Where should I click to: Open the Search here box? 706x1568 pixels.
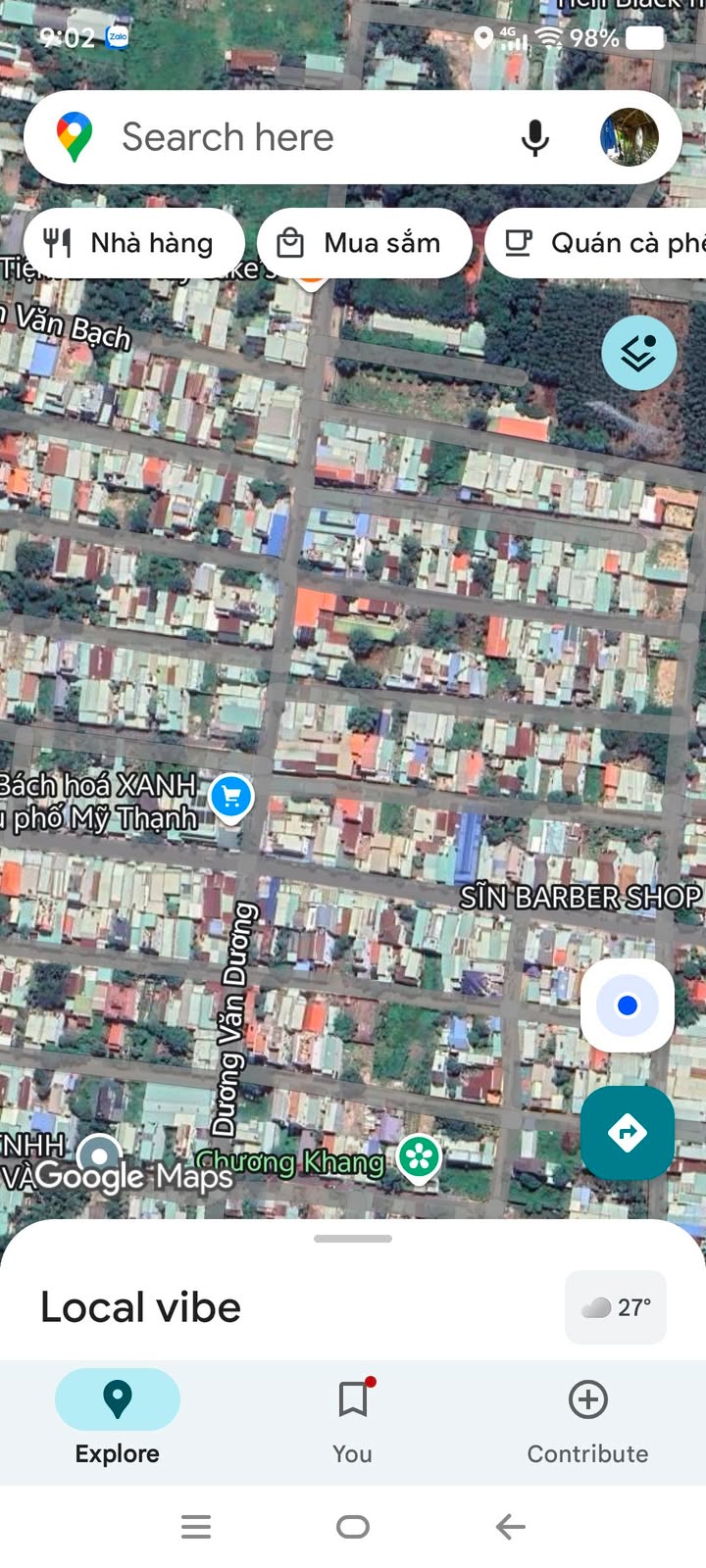[294, 137]
